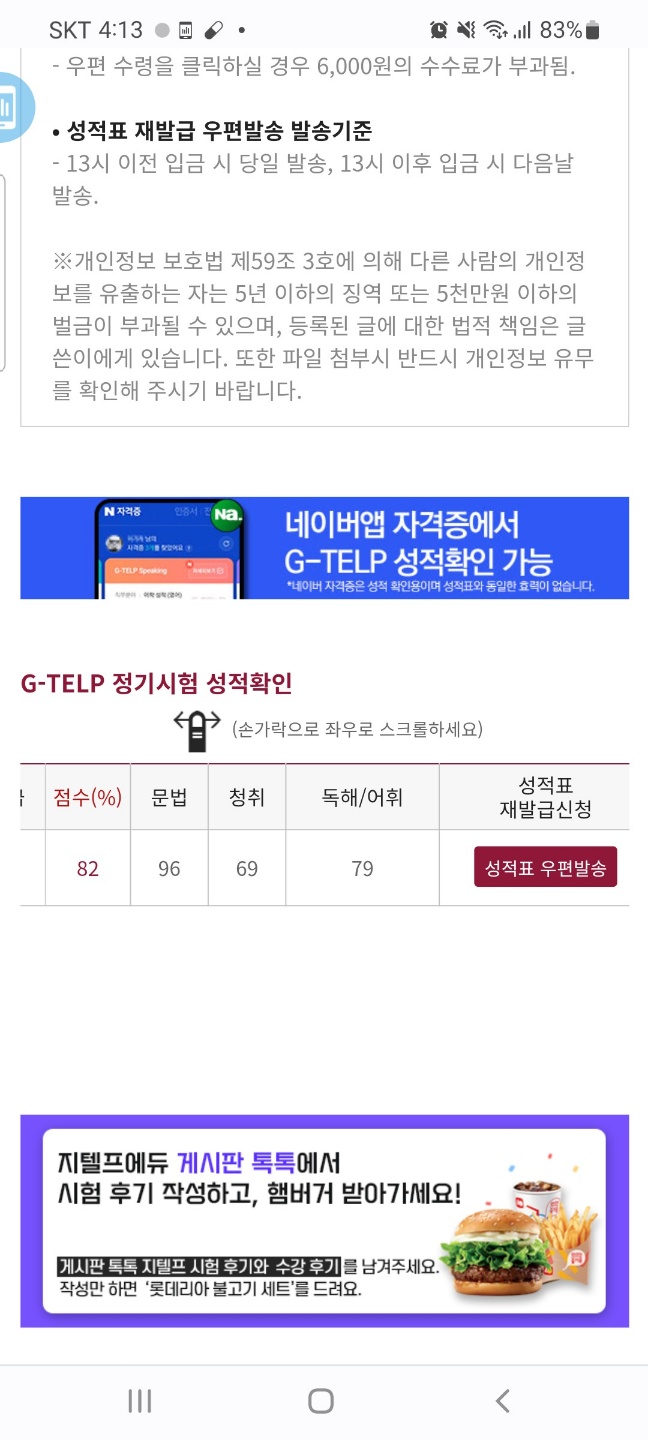Open the 네이버앱 자격증 G-TELP banner
648x1440 pixels.
324,548
